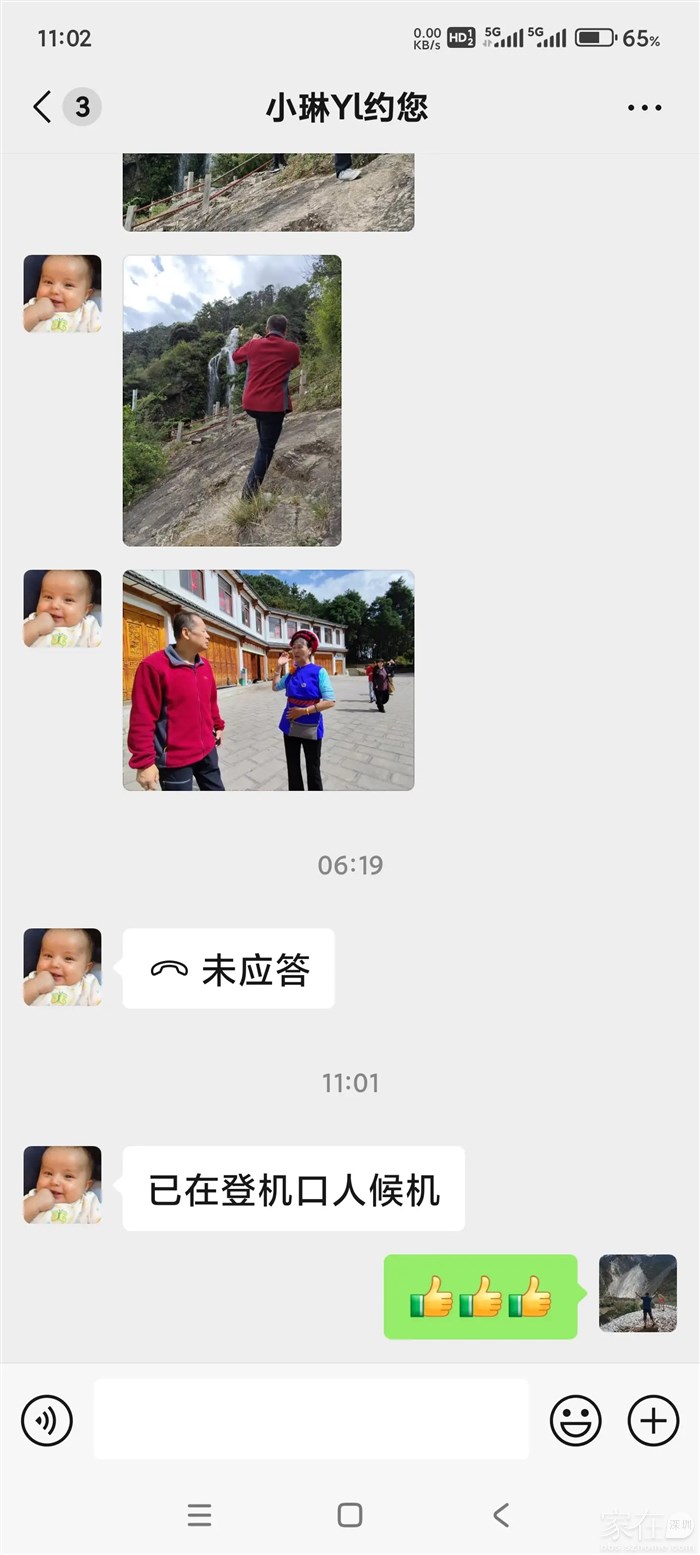View the courtyard photo with two people
This screenshot has height=1555, width=700.
[268, 680]
